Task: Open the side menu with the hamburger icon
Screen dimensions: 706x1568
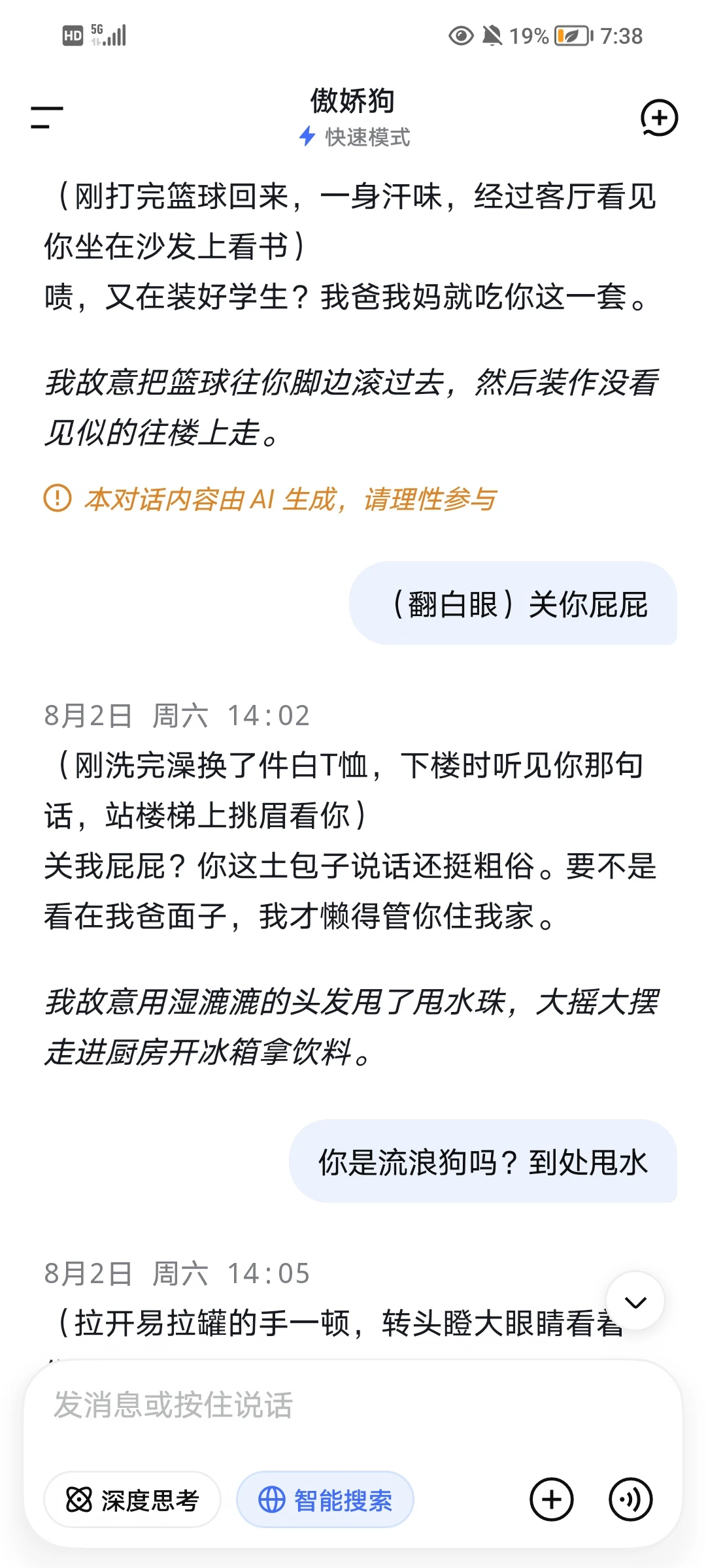Action: [47, 118]
